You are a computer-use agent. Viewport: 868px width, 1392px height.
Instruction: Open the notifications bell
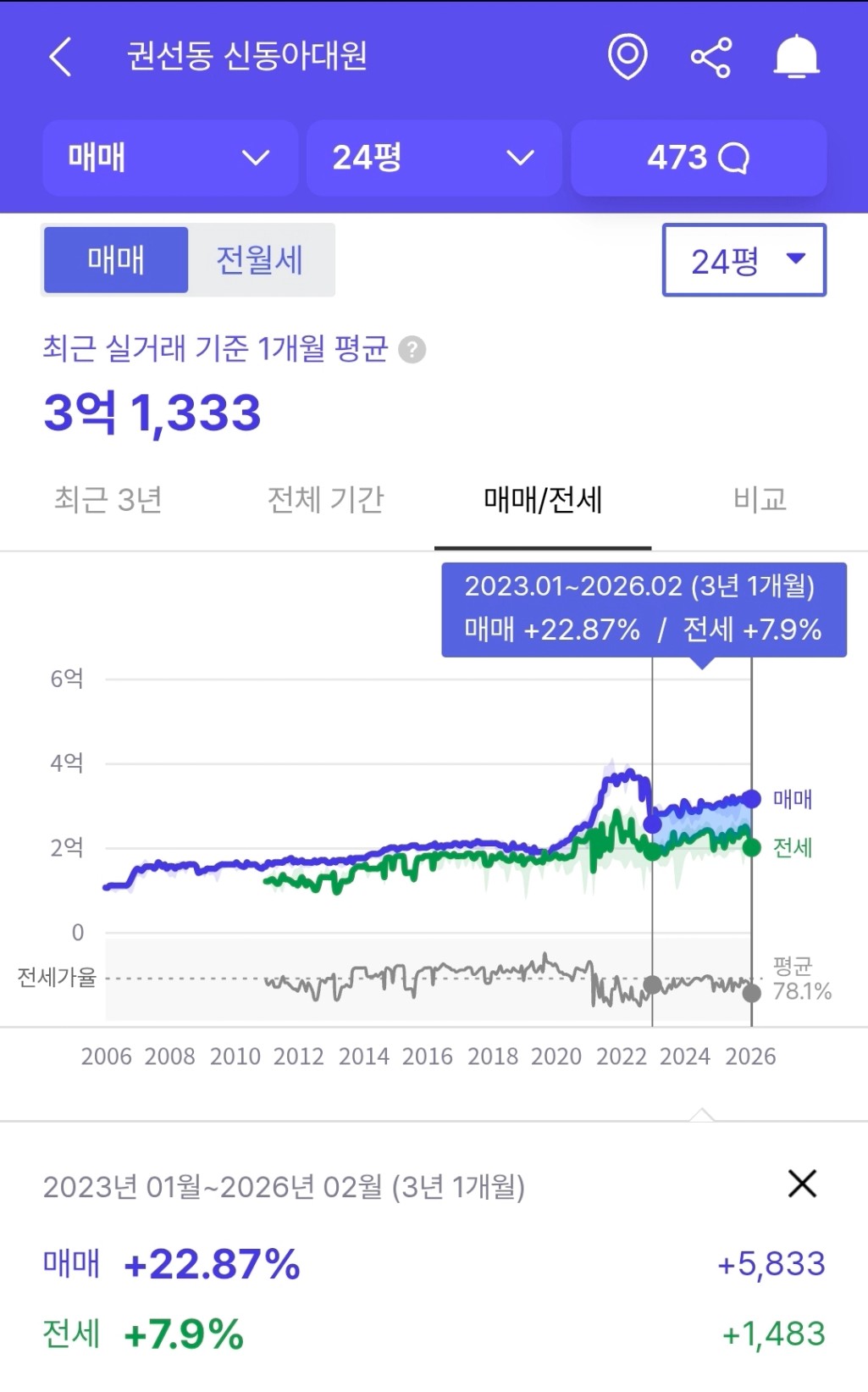796,58
